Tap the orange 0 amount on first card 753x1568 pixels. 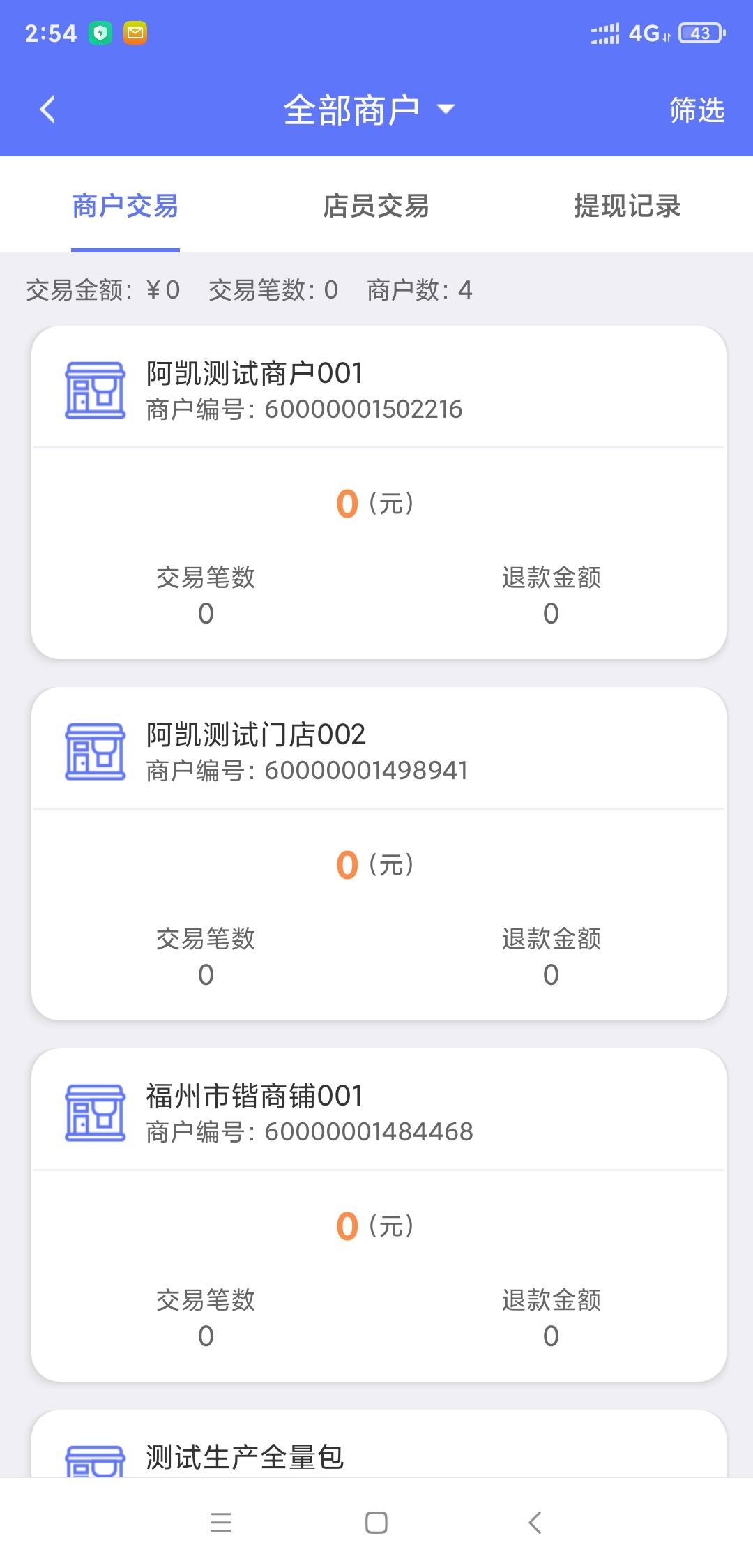point(347,504)
